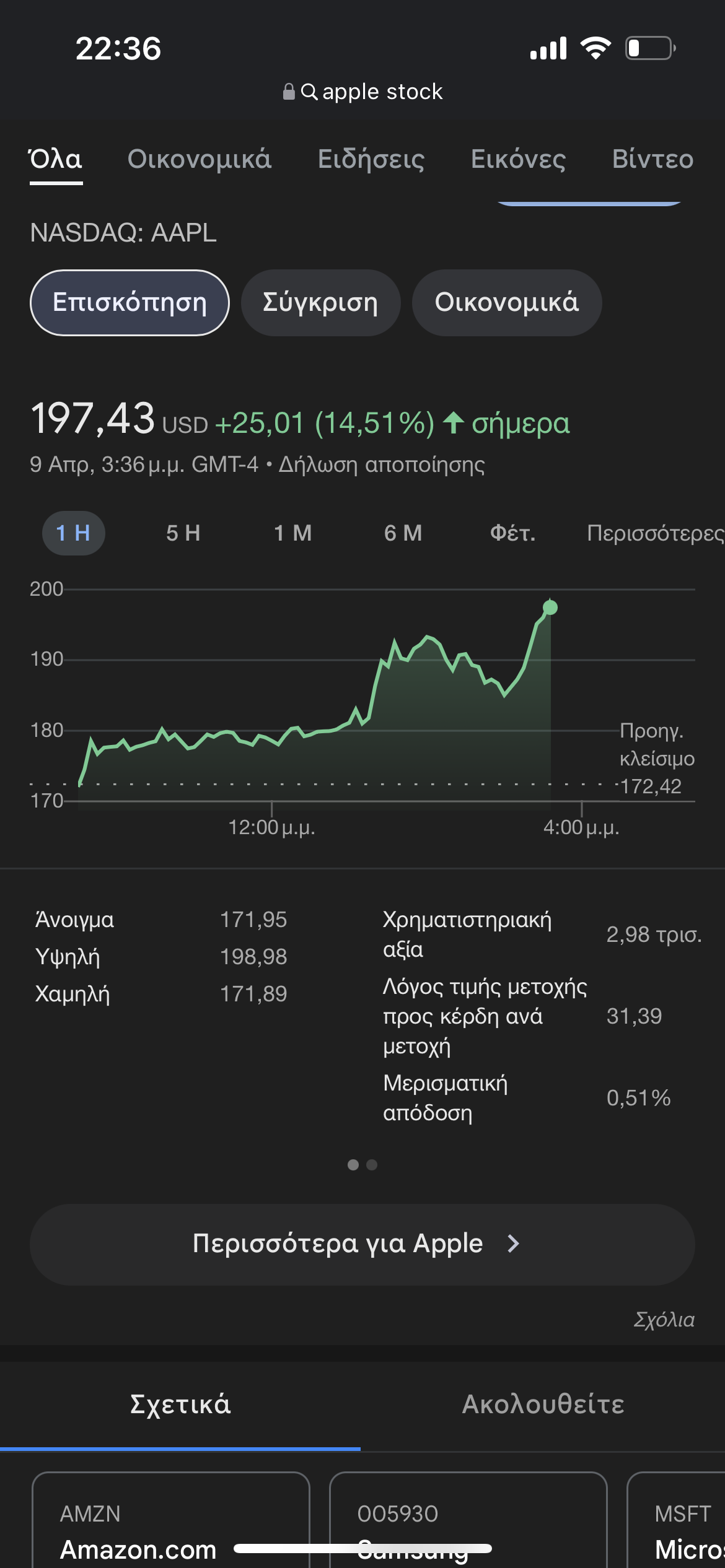725x1568 pixels.
Task: Open the Ειδήσεις search tab
Action: tap(371, 159)
